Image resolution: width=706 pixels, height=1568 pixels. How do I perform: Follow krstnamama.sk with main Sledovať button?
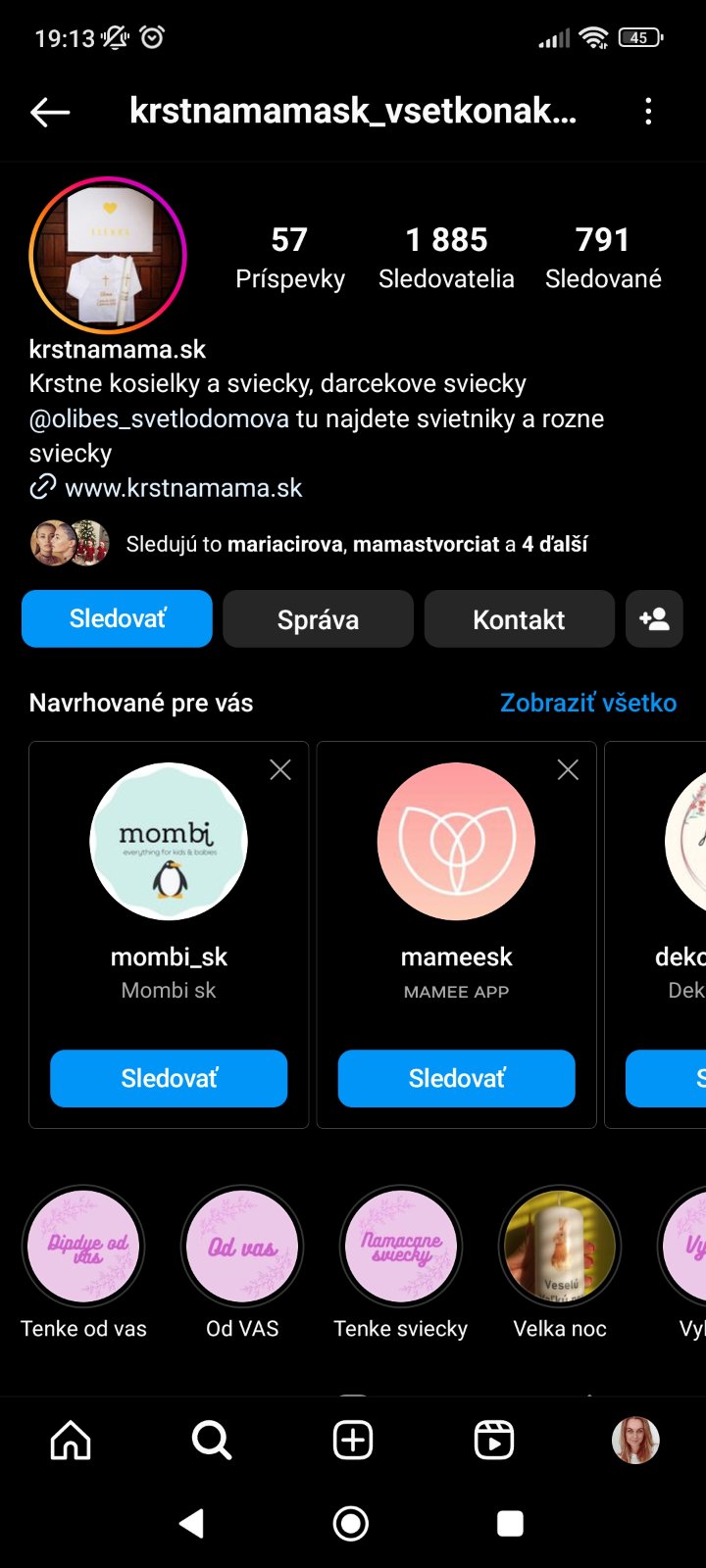(x=117, y=618)
